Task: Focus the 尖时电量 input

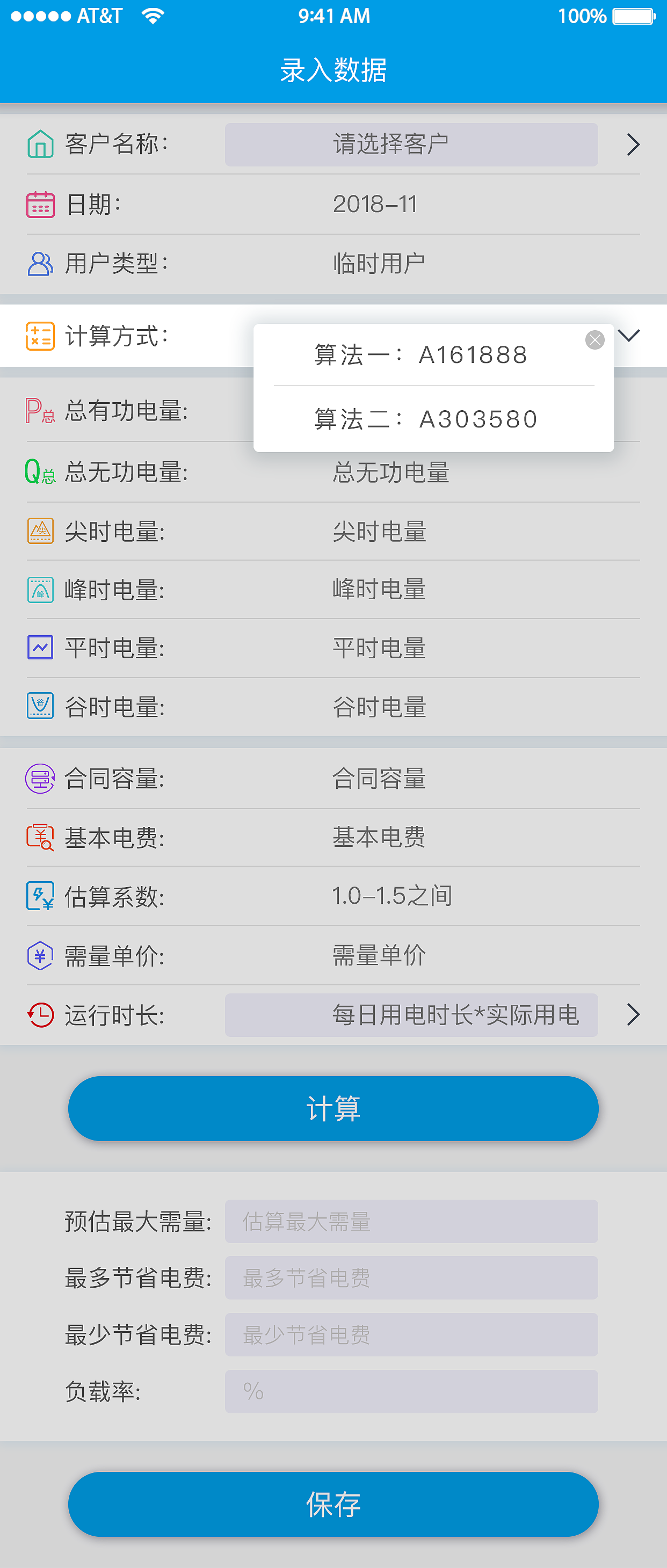Action: pos(379,532)
